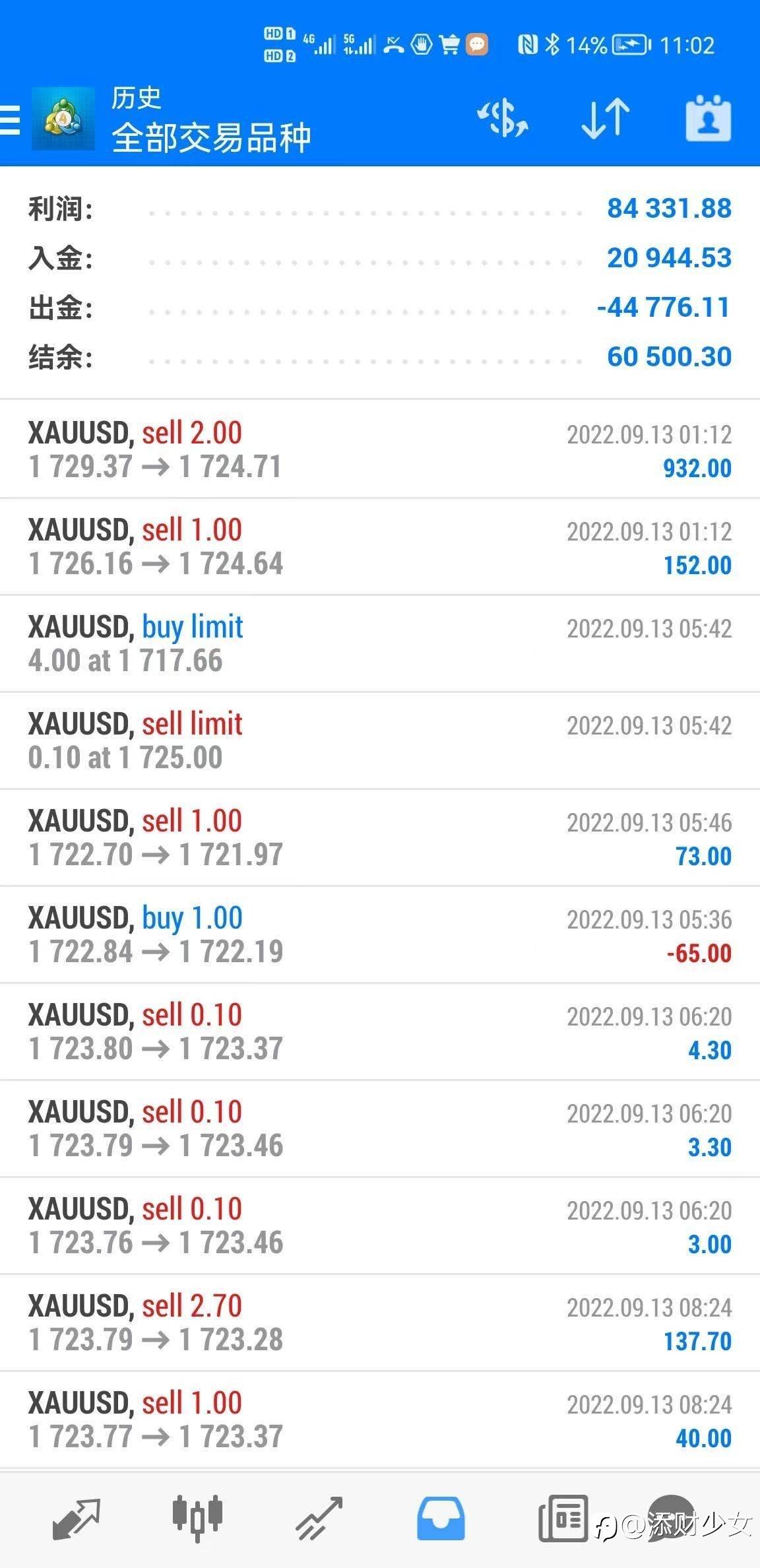The image size is (760, 1568).
Task: Open the symbol filter dollar icon
Action: pos(503,119)
